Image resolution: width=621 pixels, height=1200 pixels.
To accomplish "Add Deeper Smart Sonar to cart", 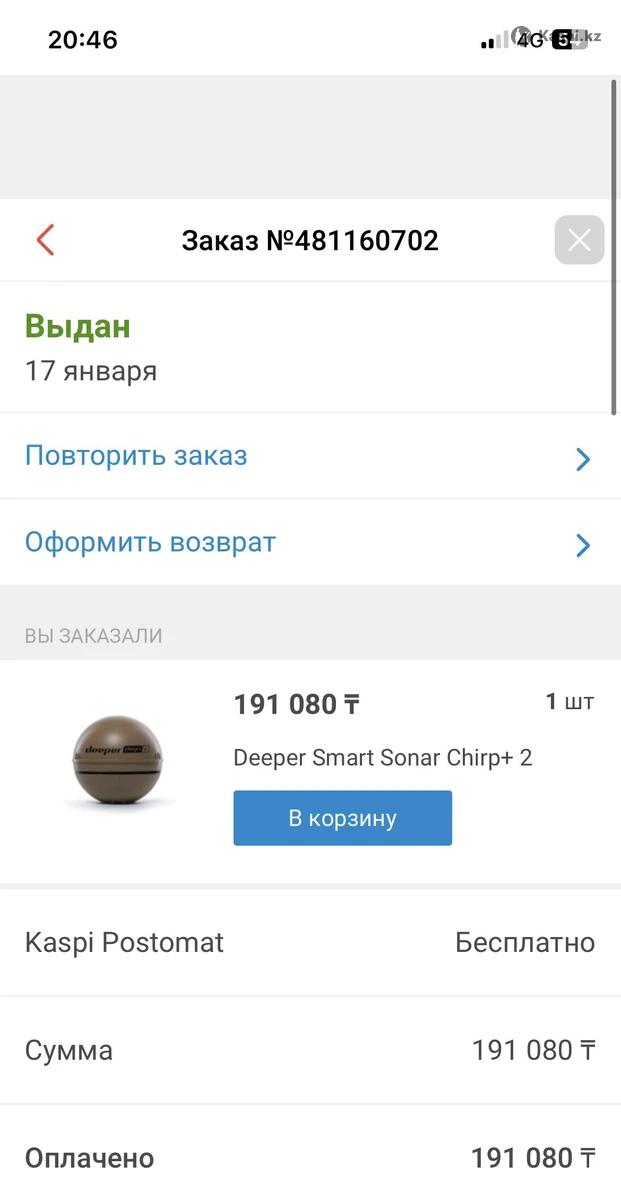I will point(343,818).
